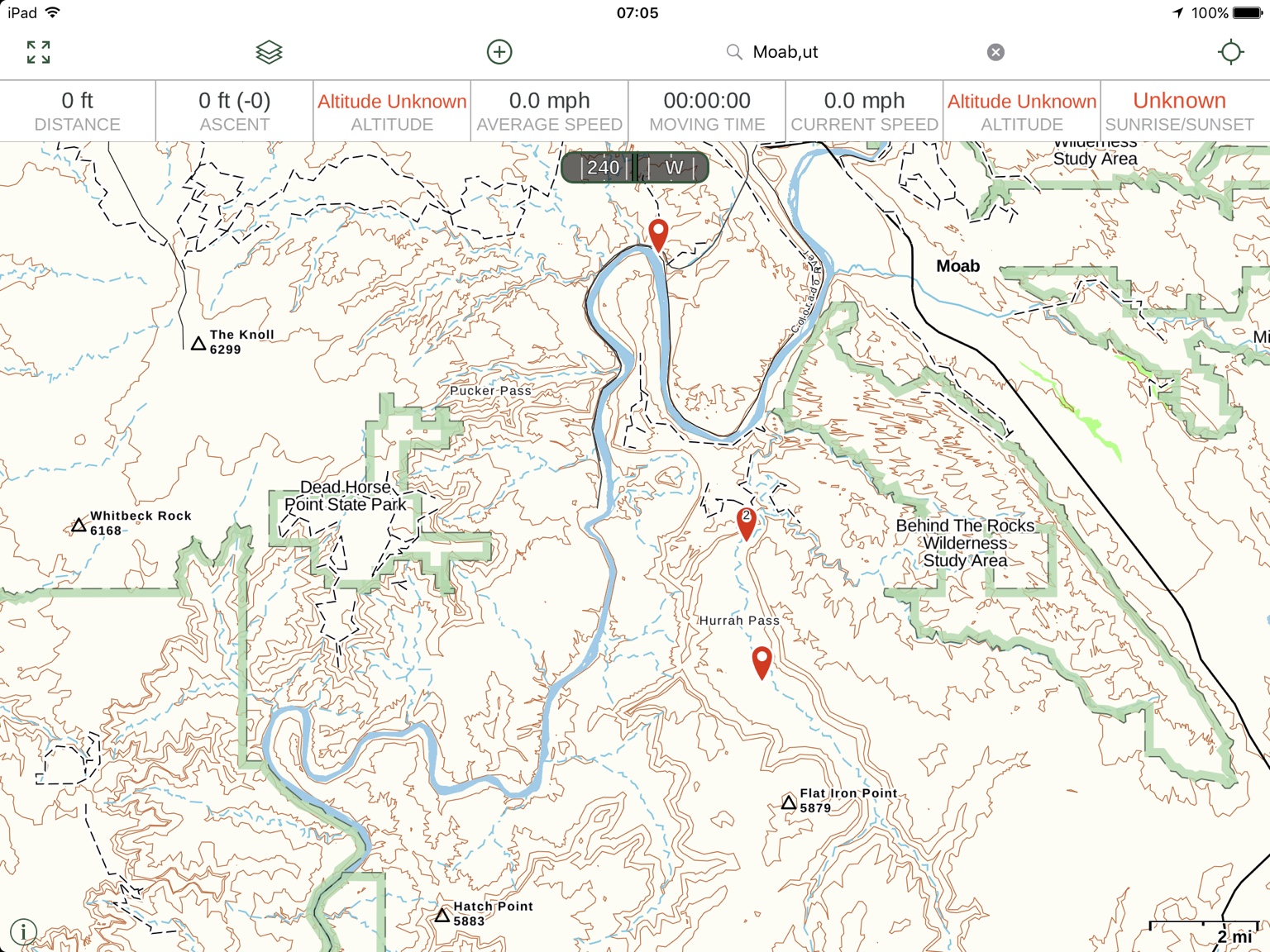1270x952 pixels.
Task: Clear the search text
Action: 995,52
